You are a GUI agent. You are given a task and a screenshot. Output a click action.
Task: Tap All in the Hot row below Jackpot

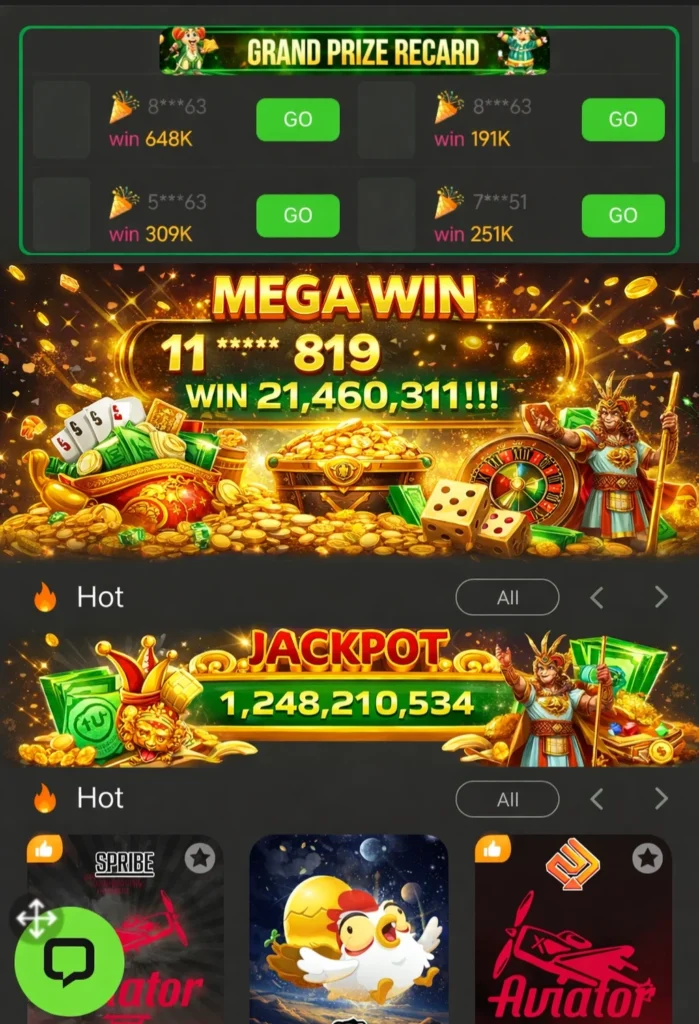[507, 799]
